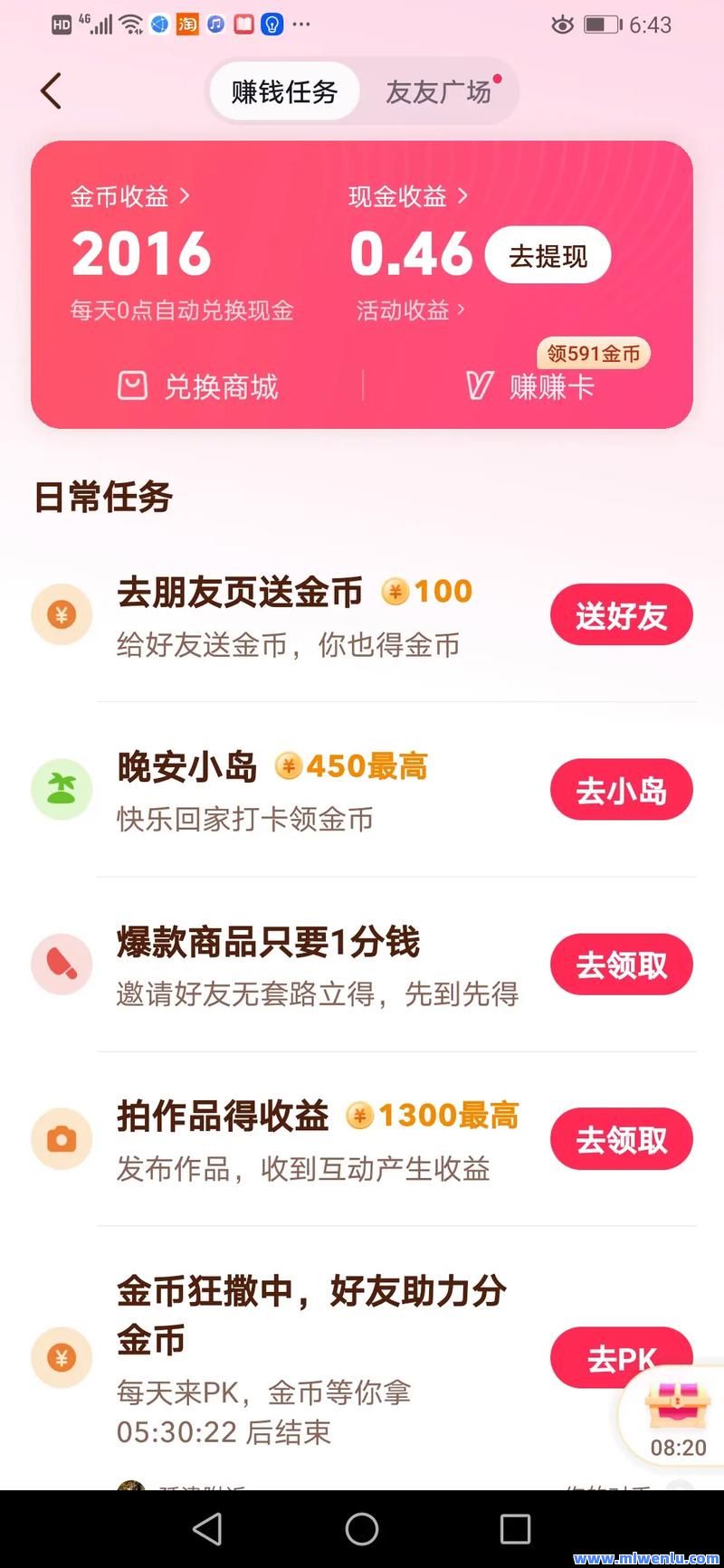Select the 赚钱任务 tab
This screenshot has width=724, height=1568.
click(284, 91)
